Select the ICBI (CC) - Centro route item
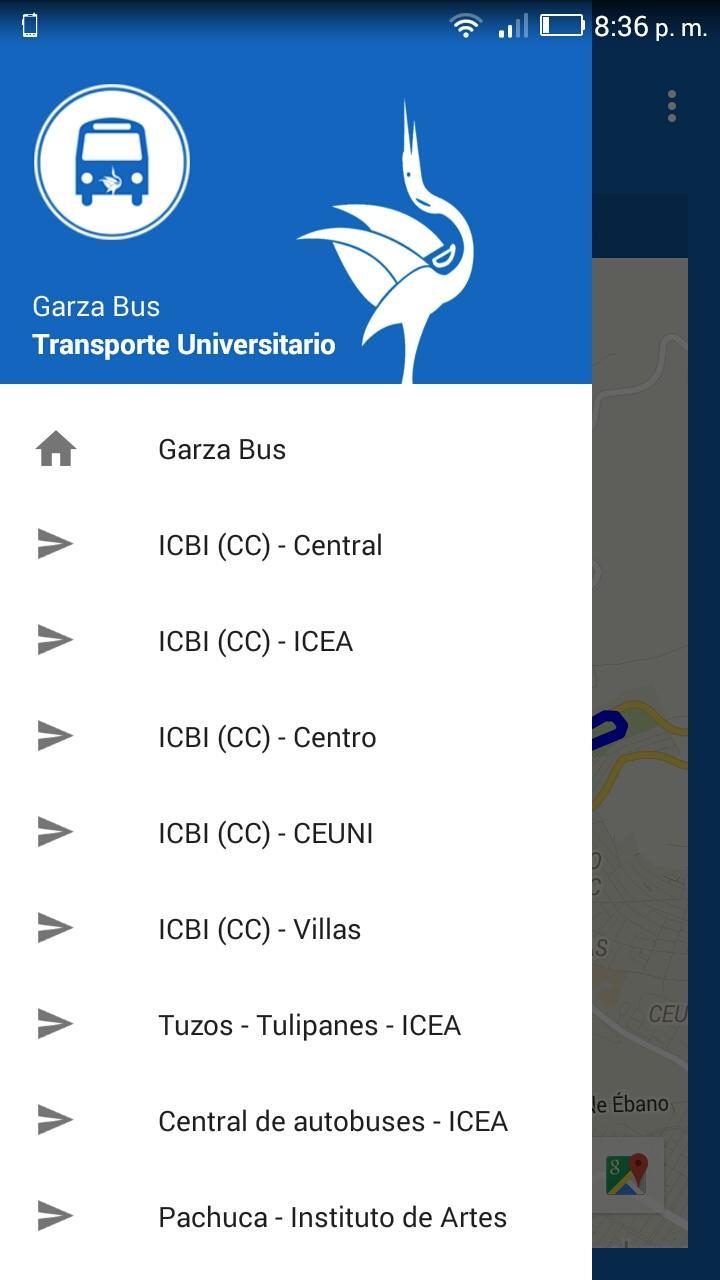The image size is (720, 1280). pos(267,737)
